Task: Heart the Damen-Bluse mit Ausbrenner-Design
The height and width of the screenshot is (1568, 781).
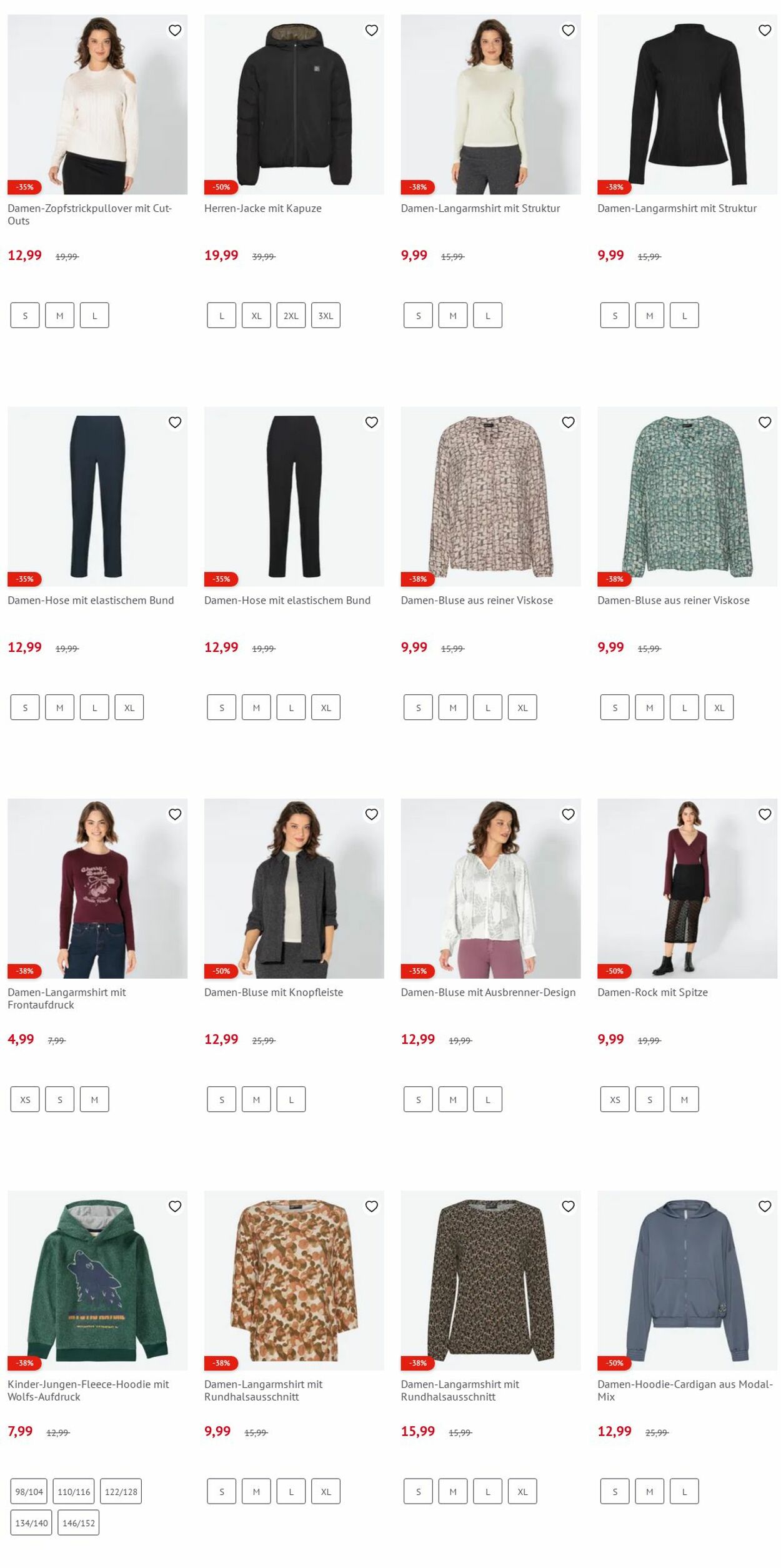Action: (568, 814)
